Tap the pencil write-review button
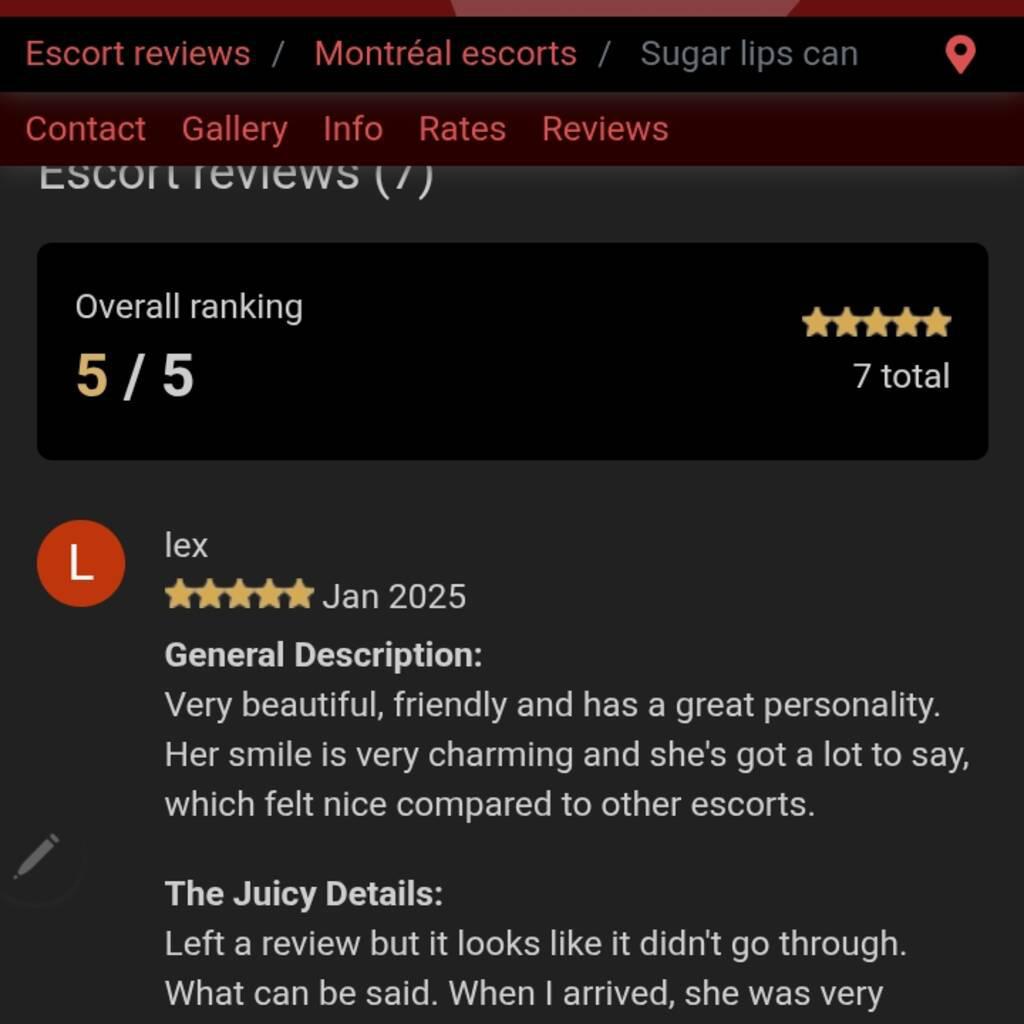Image resolution: width=1024 pixels, height=1024 pixels. [37, 857]
